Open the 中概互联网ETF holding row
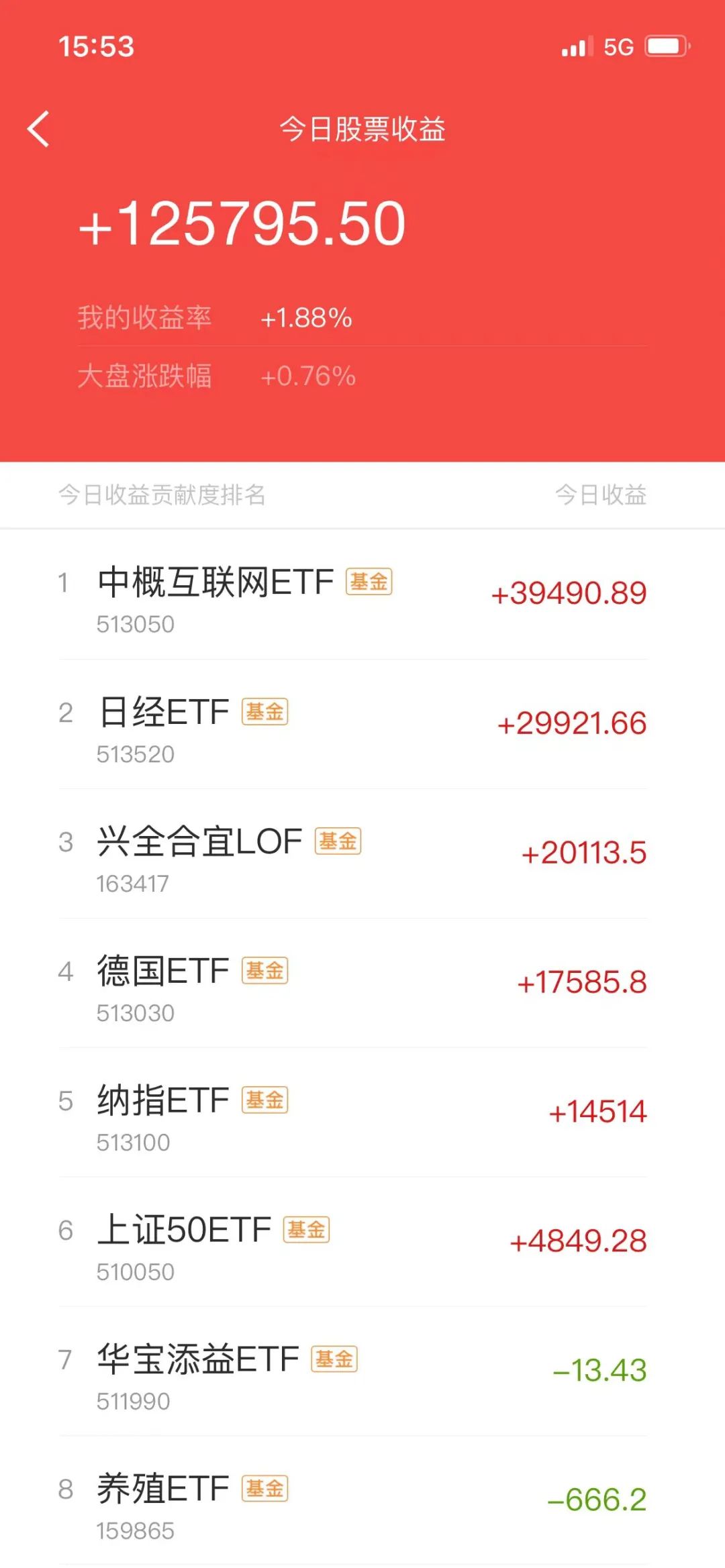This screenshot has width=725, height=1568. coord(362,594)
